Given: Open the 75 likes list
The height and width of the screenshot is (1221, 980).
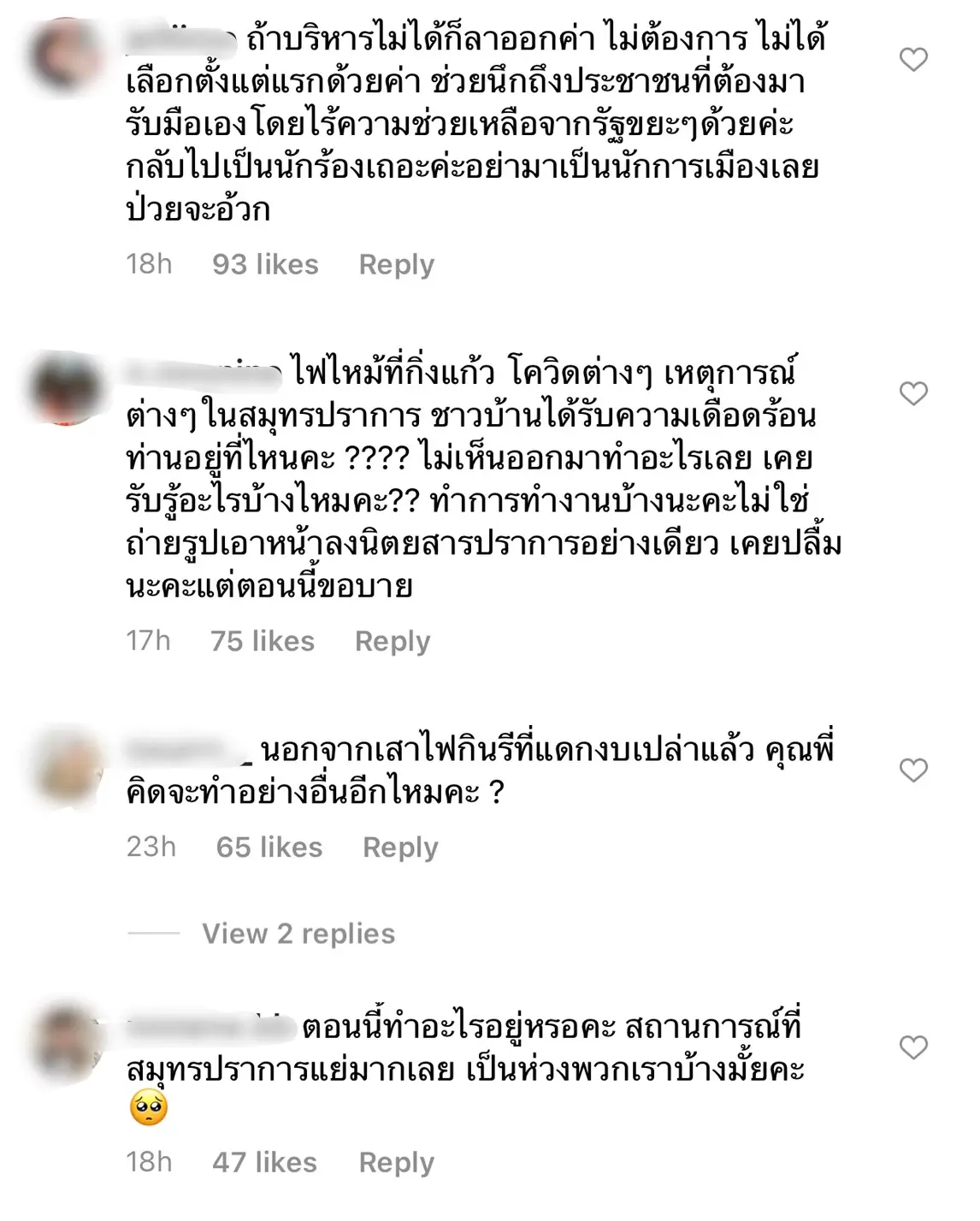Looking at the screenshot, I should [263, 641].
